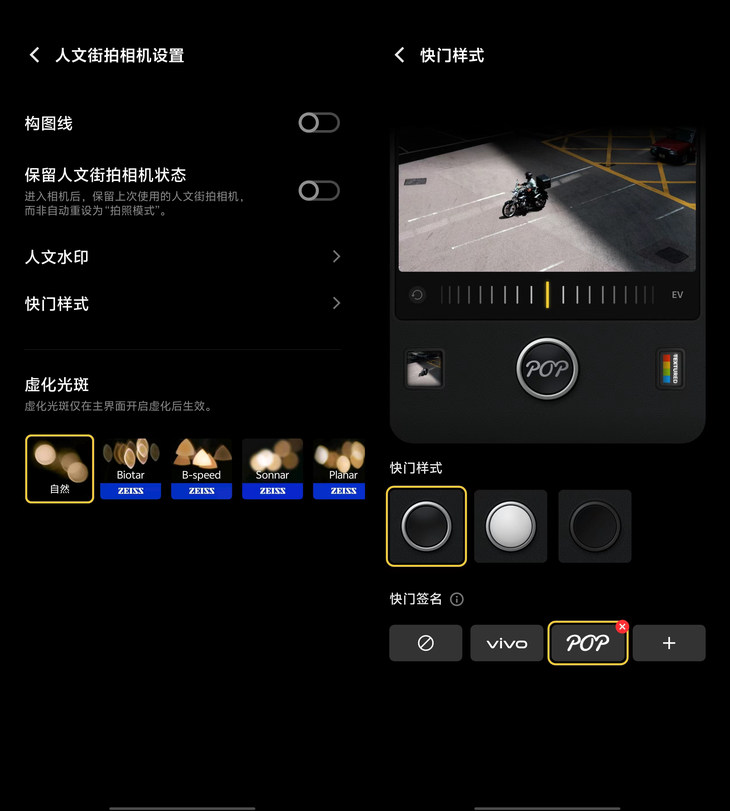Select the black silver-ring shutter style

tap(427, 526)
